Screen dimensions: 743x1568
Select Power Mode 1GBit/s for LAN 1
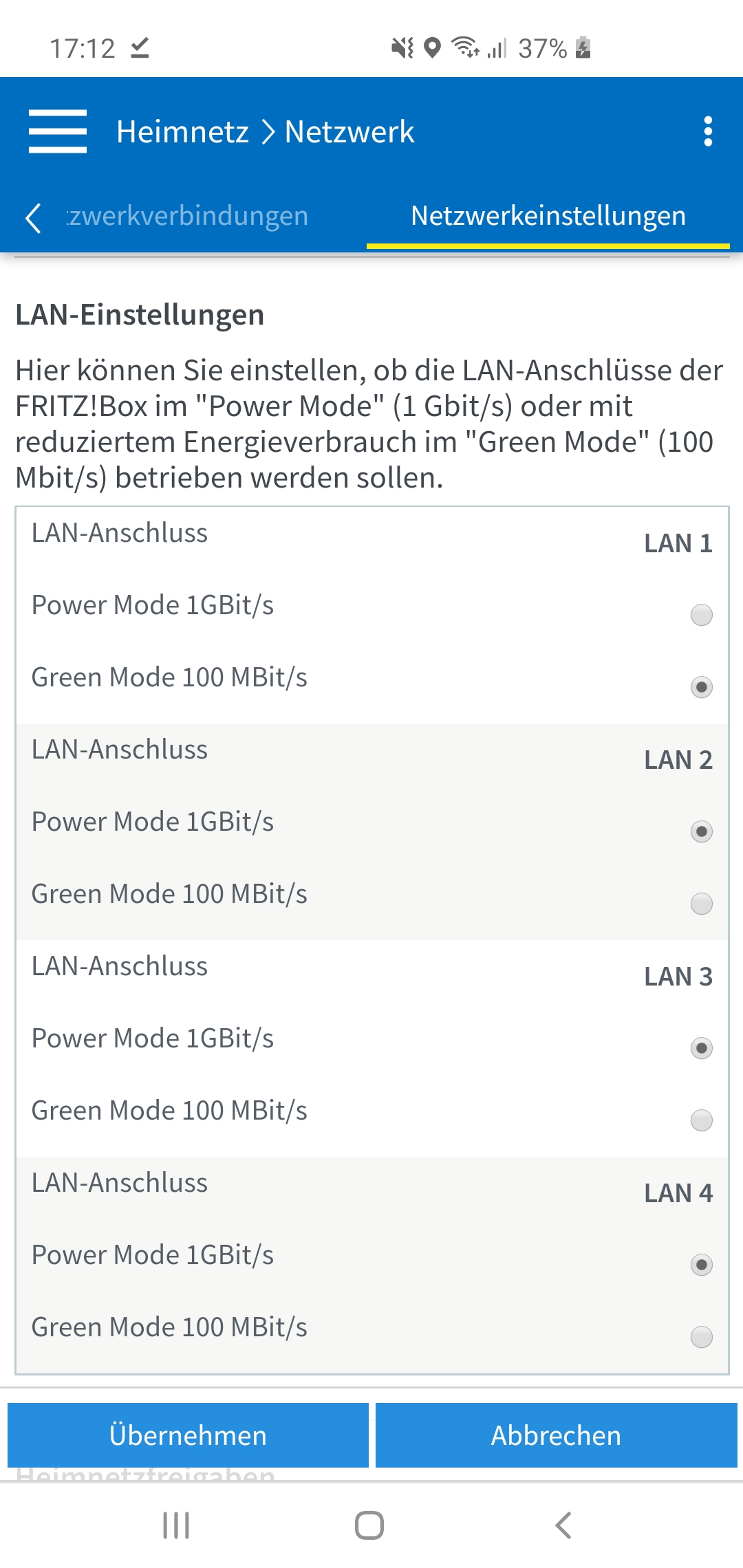tap(701, 615)
